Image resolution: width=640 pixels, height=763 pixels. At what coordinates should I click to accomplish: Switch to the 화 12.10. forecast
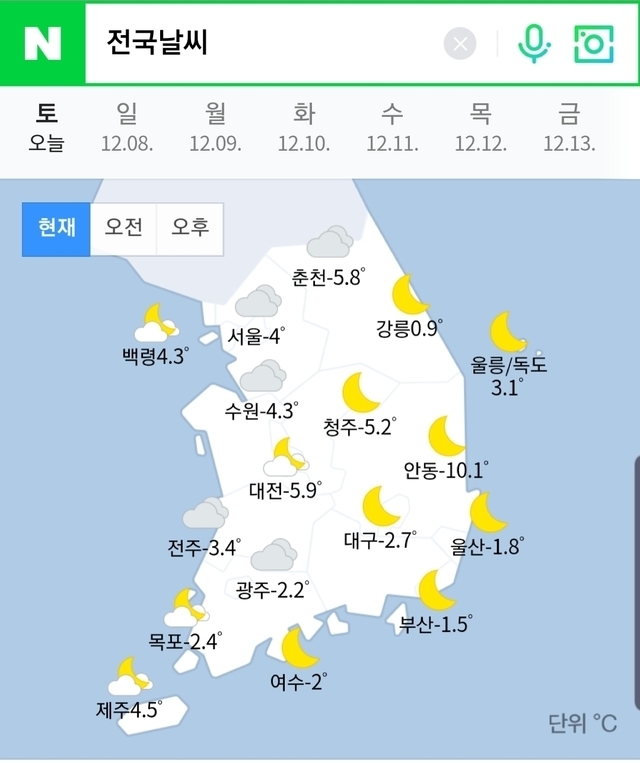[x=304, y=127]
